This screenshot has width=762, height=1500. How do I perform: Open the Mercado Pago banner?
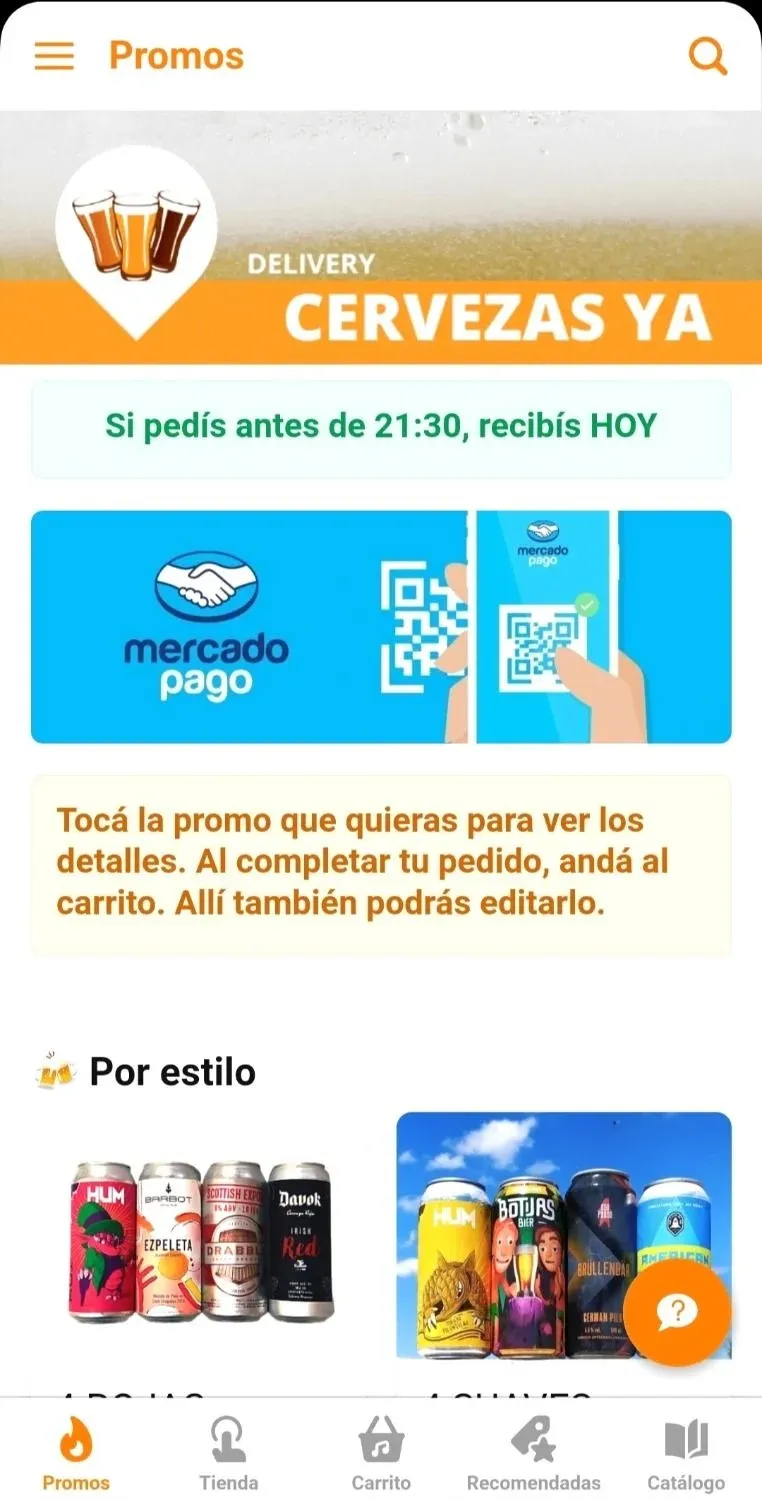point(381,627)
